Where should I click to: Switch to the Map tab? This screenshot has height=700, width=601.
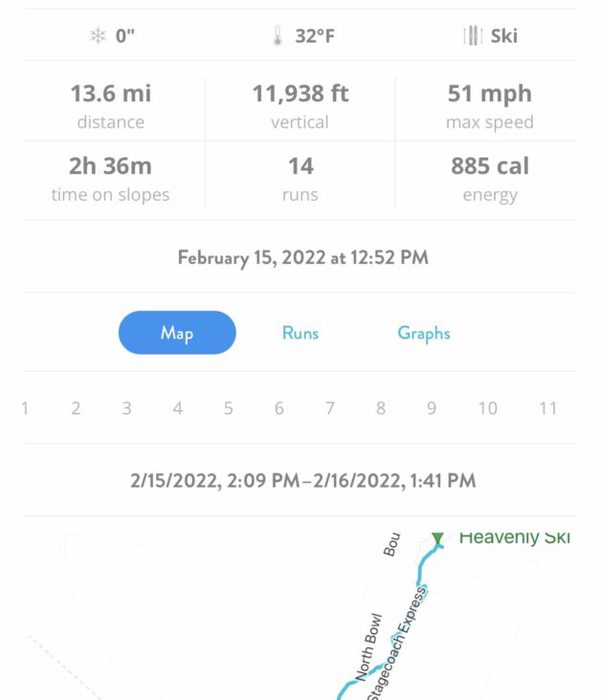[x=177, y=333]
